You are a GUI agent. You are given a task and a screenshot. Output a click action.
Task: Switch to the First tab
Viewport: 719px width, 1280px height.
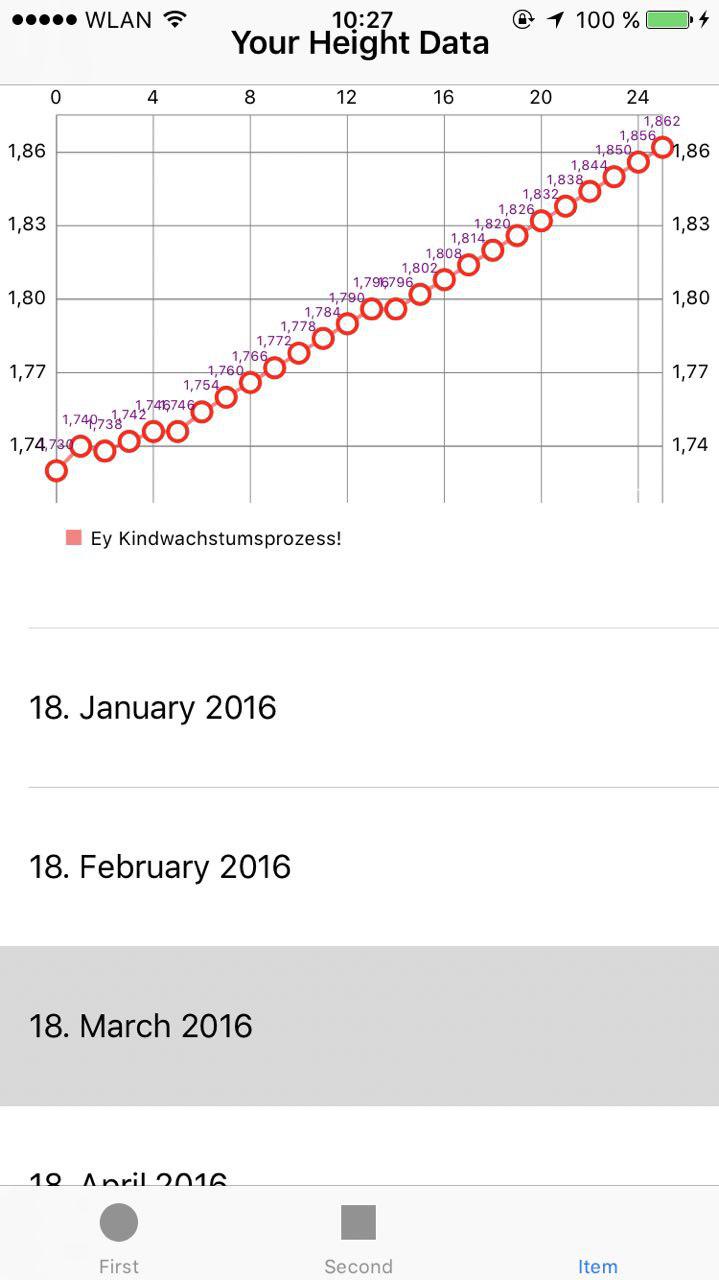pyautogui.click(x=119, y=1236)
